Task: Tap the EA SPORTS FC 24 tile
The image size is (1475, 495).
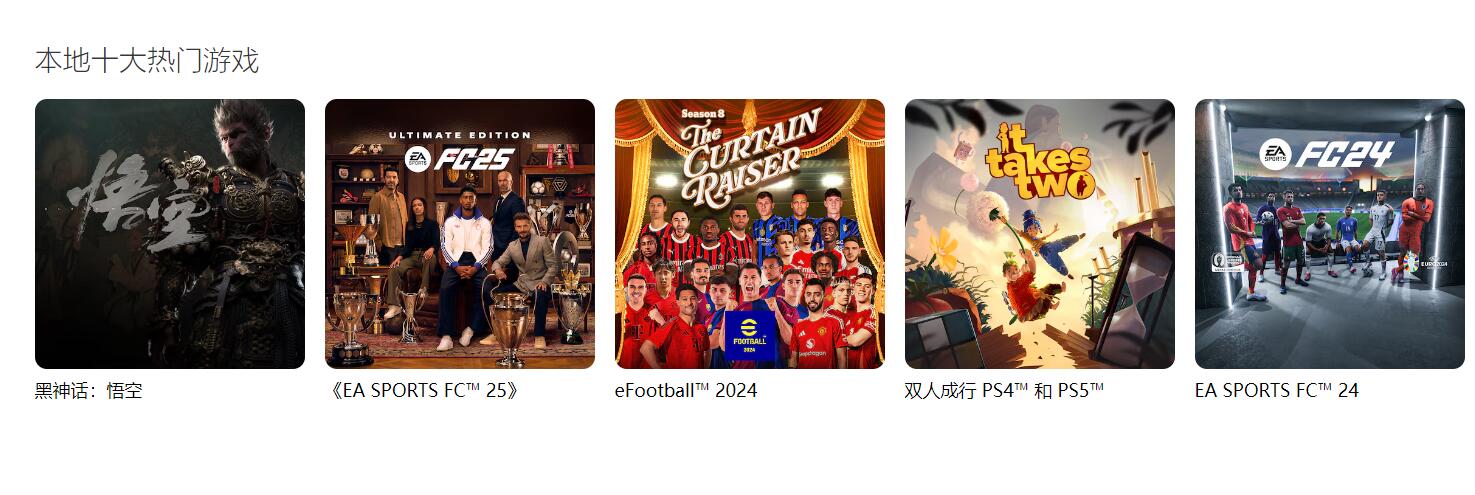Action: click(1330, 234)
